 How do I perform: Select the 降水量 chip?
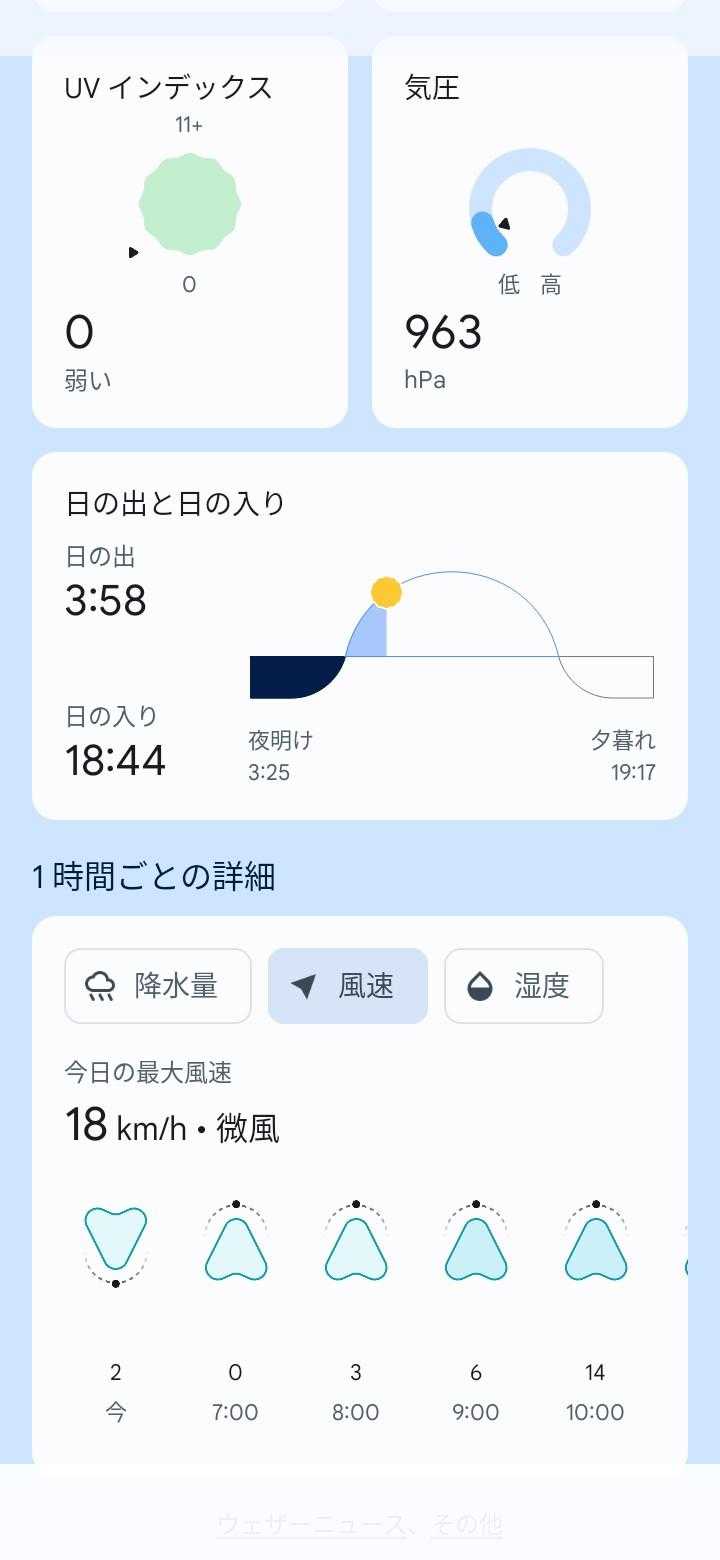point(158,986)
